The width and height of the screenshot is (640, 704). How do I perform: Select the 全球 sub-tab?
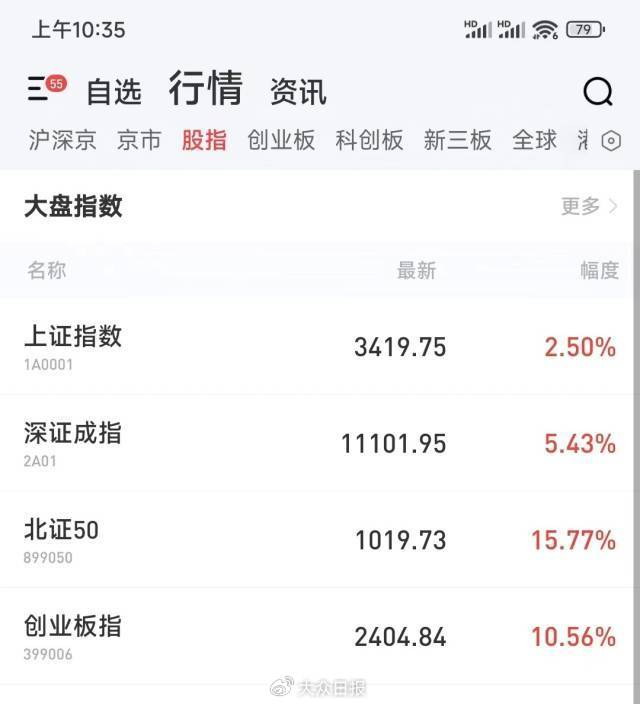coord(534,141)
